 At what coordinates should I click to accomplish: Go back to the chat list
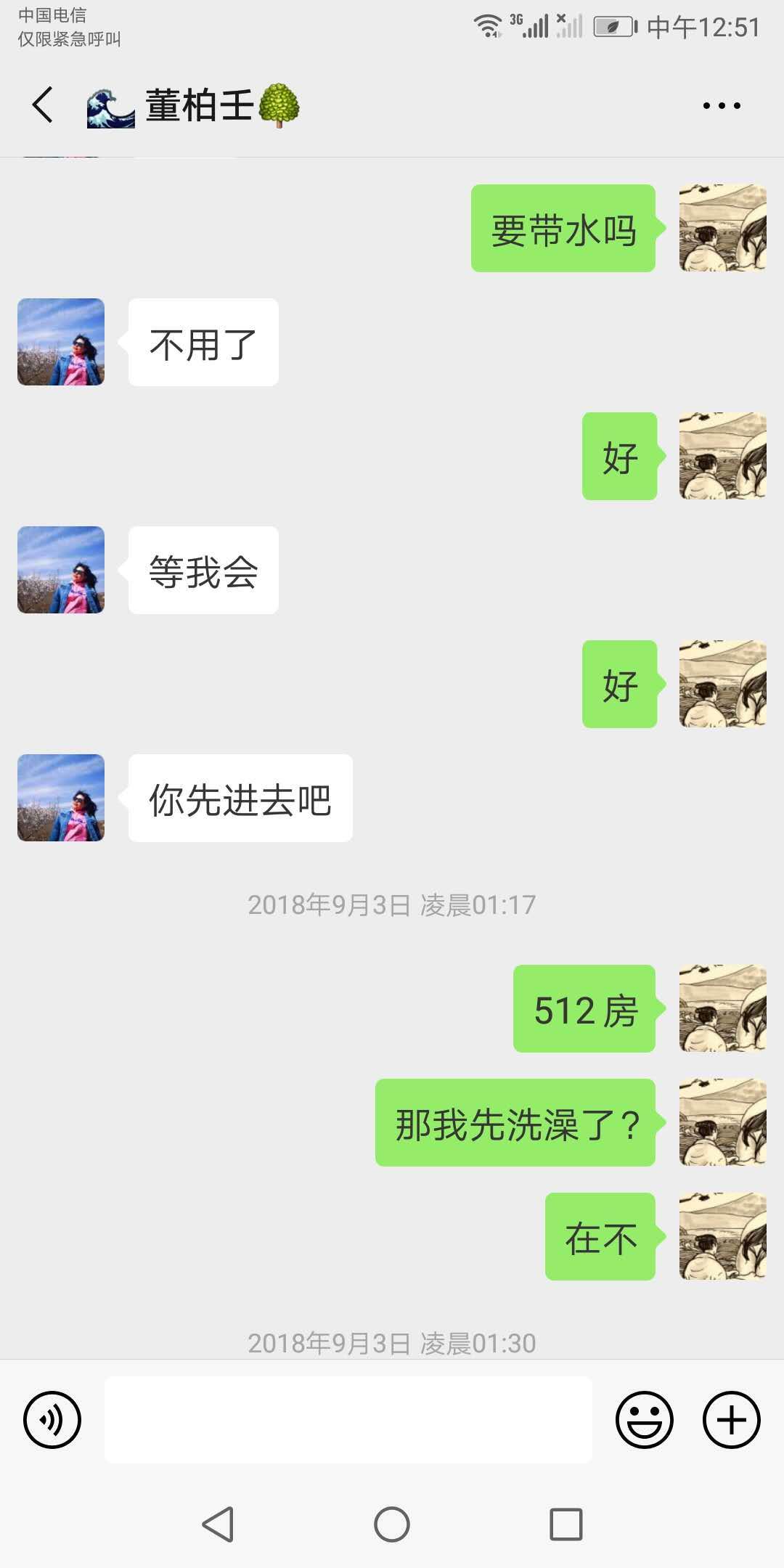coord(43,105)
